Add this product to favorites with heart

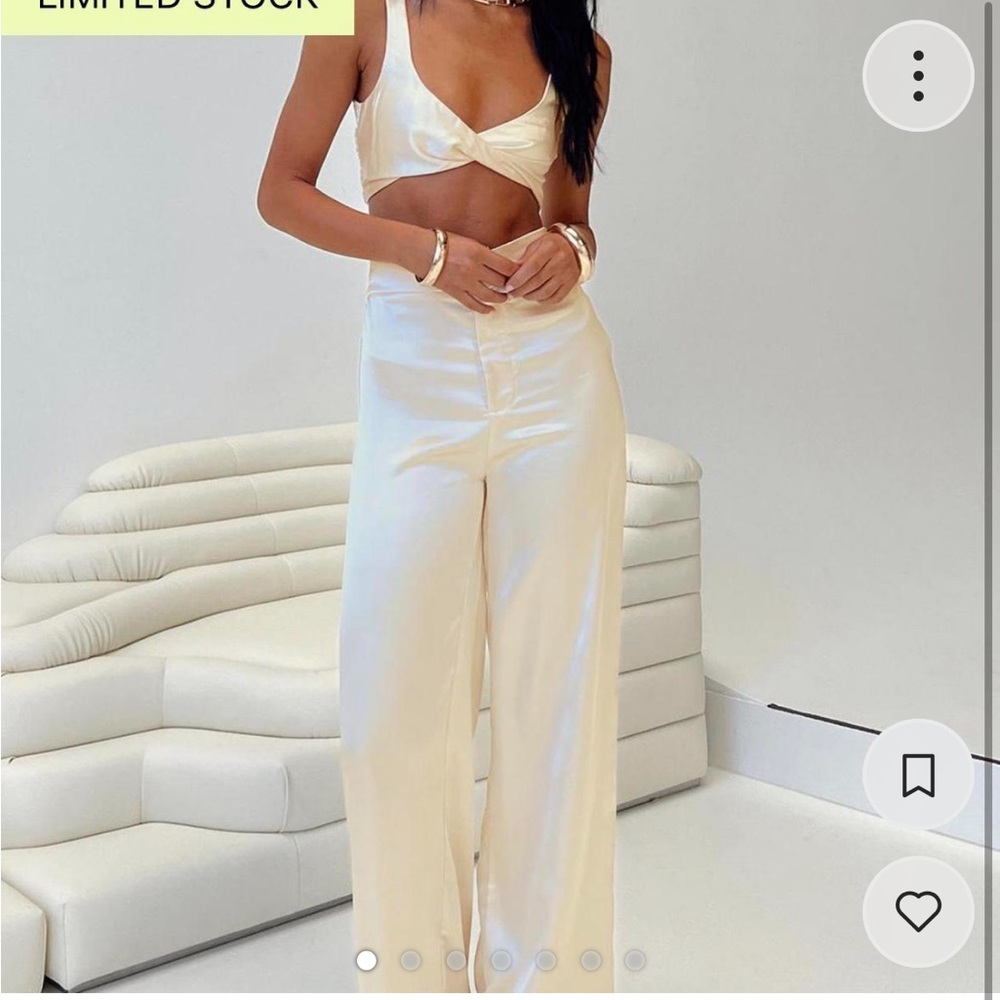click(x=918, y=911)
